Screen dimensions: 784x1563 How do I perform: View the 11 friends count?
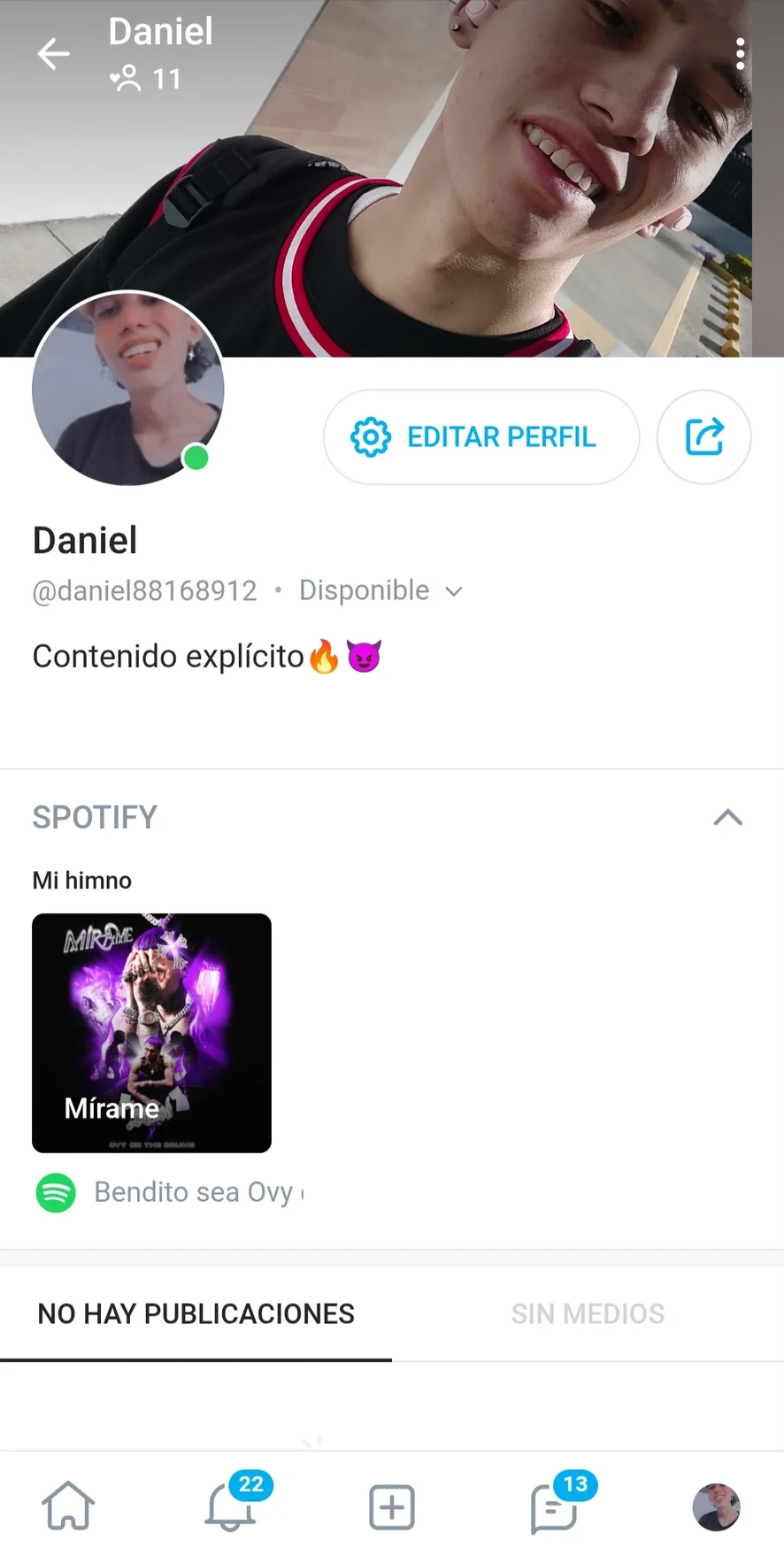[146, 80]
